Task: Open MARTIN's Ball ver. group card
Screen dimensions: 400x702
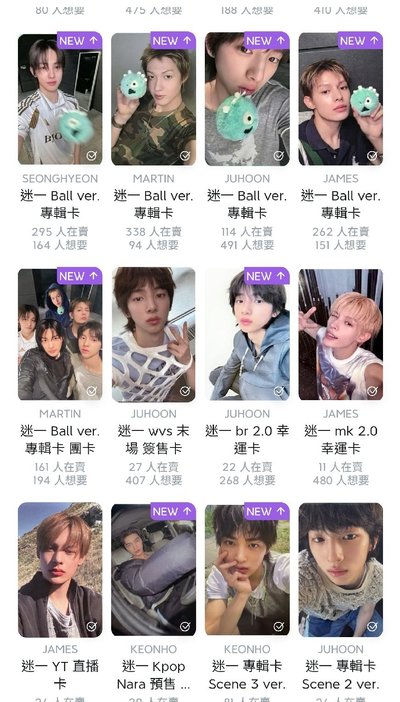Action: (60, 334)
